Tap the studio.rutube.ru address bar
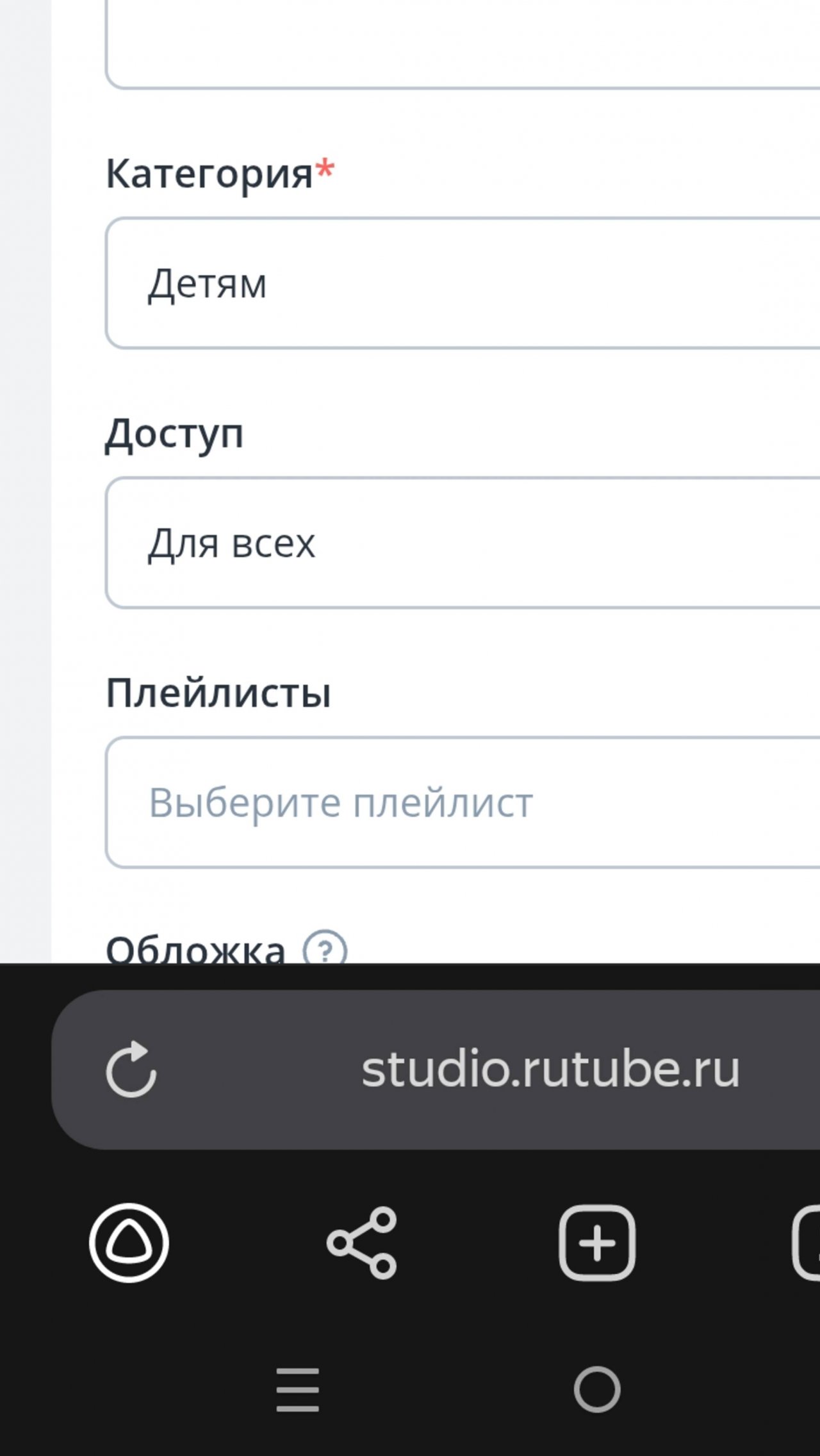Viewport: 820px width, 1456px height. pyautogui.click(x=550, y=1070)
